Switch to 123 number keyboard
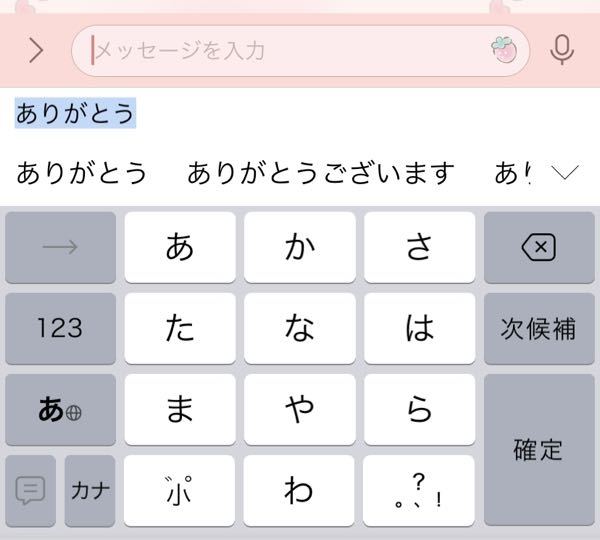Viewport: 600px width, 540px height. pos(60,328)
